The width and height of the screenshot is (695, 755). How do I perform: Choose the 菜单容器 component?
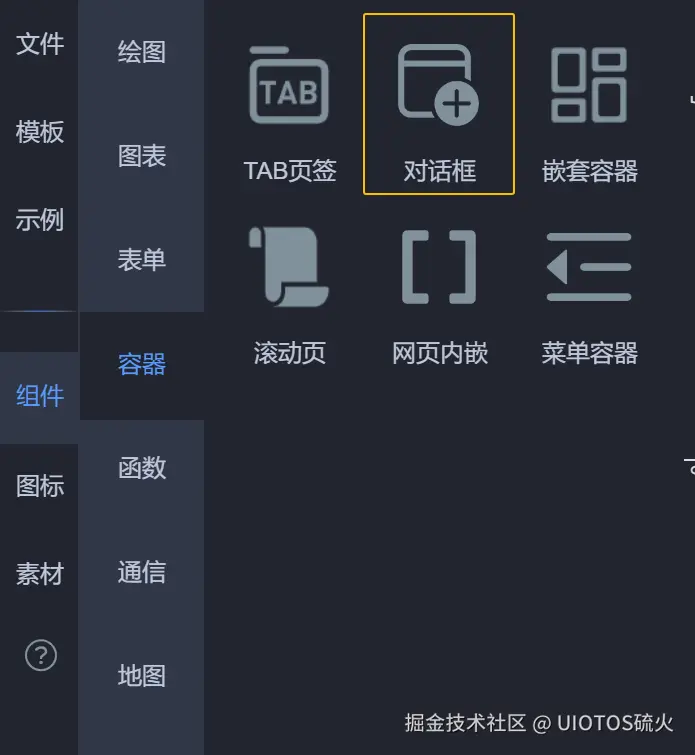pos(589,290)
